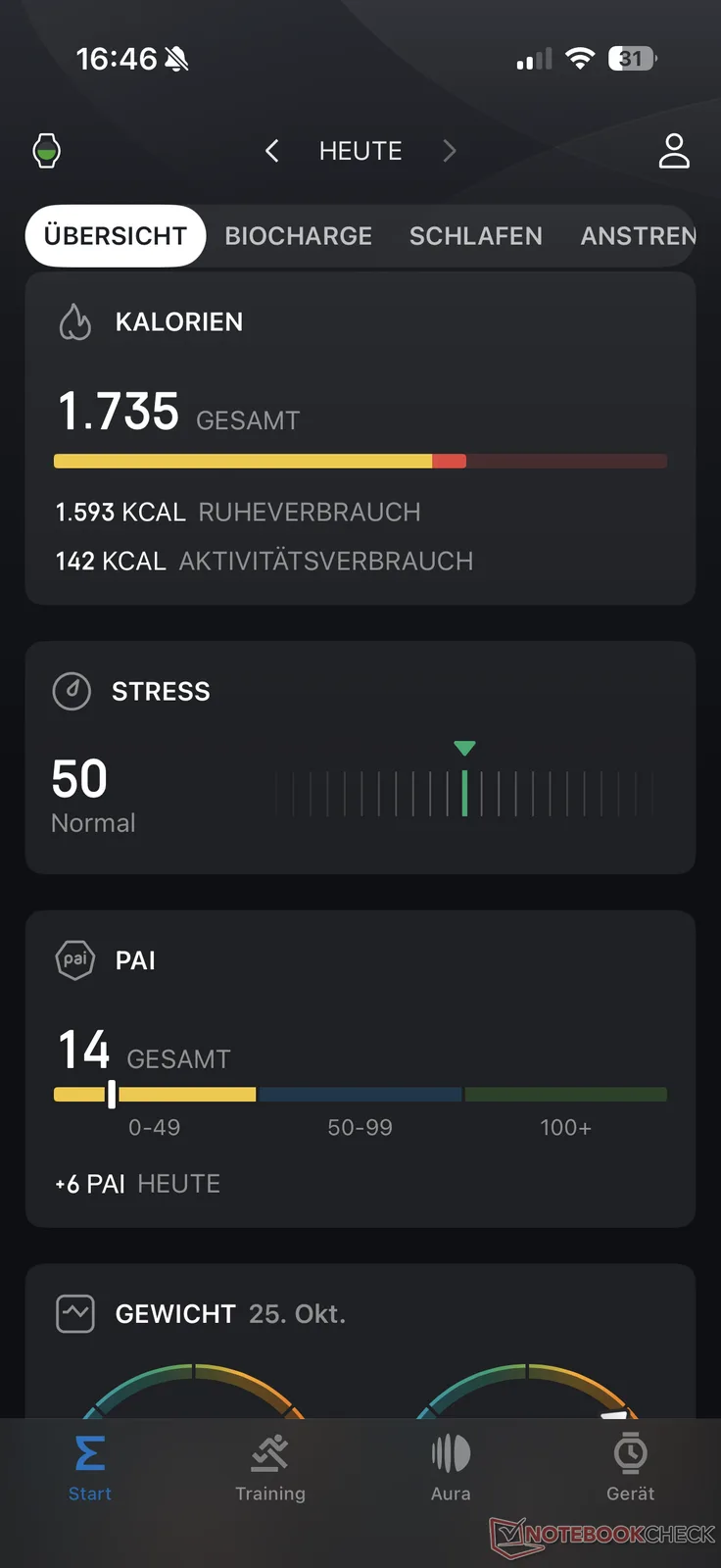Image resolution: width=721 pixels, height=1568 pixels.
Task: Go to the next day
Action: point(449,151)
